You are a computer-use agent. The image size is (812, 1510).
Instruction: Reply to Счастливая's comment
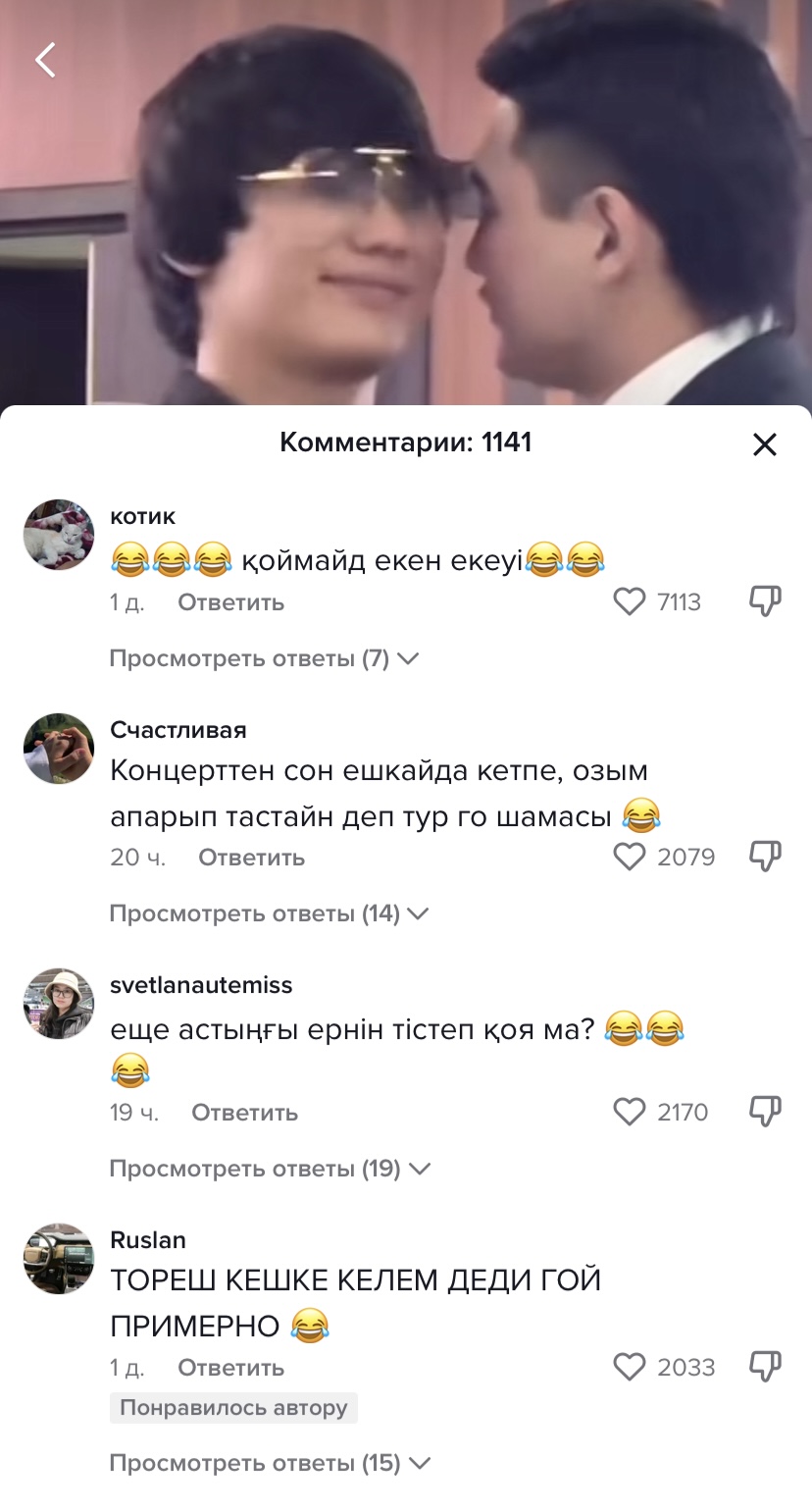[251, 858]
